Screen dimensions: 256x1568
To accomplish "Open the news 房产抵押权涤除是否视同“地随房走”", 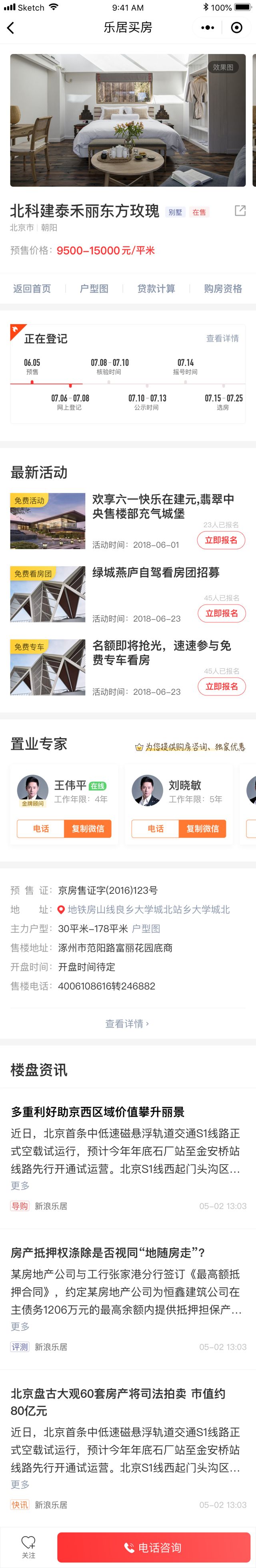I will coord(108,1252).
